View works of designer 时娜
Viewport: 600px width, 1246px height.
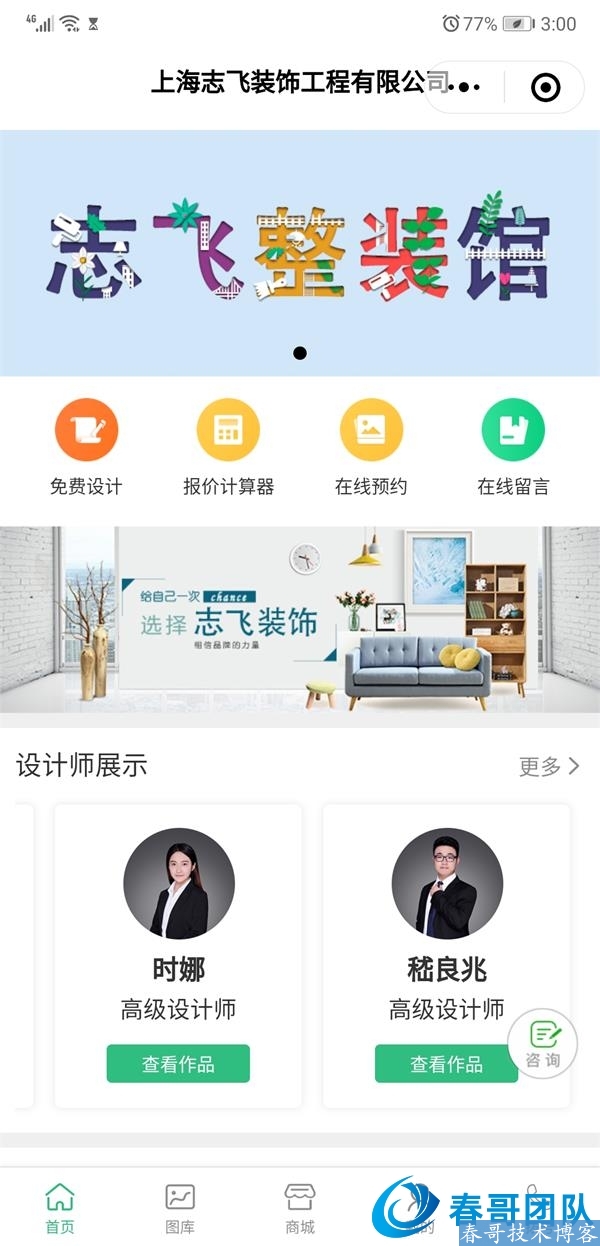click(178, 1064)
